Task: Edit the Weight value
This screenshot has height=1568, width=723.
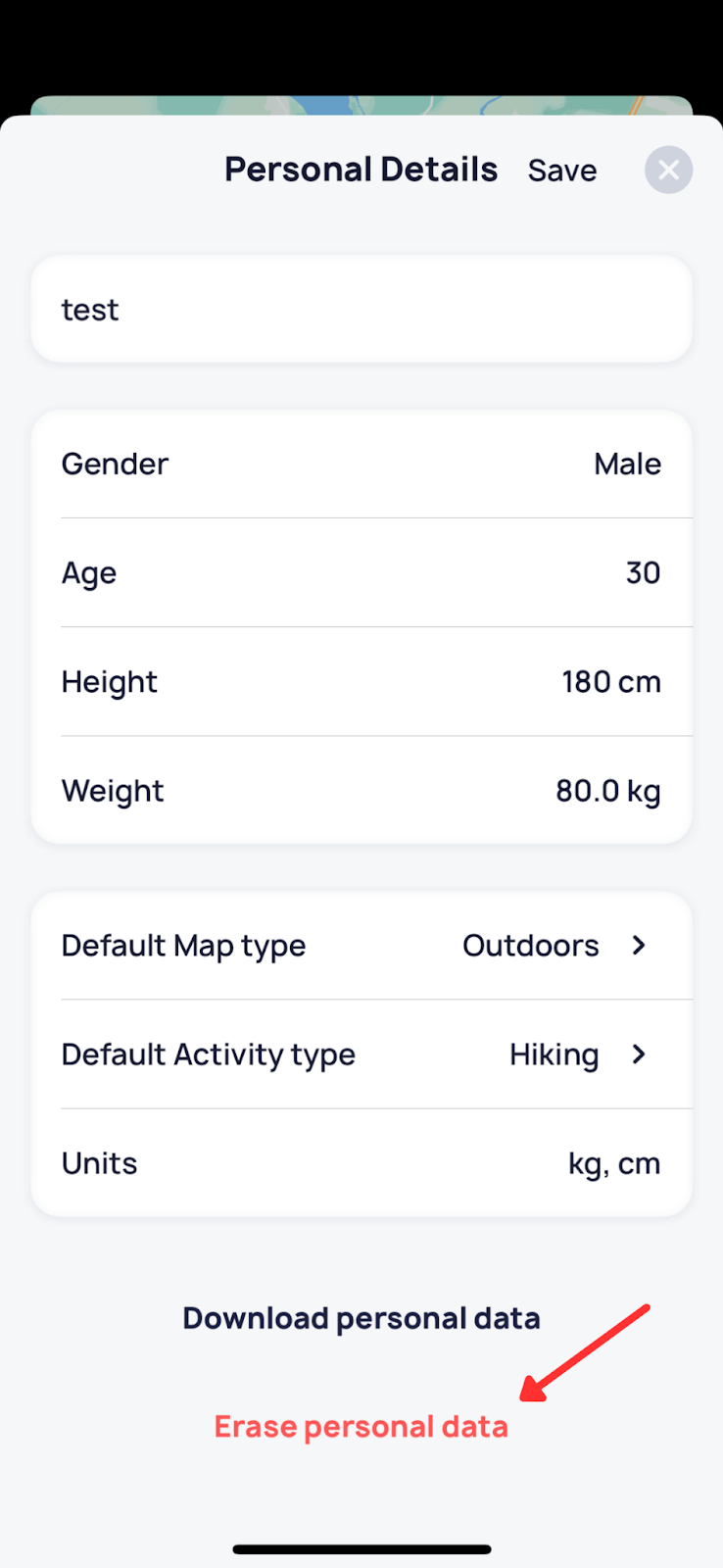Action: (361, 791)
